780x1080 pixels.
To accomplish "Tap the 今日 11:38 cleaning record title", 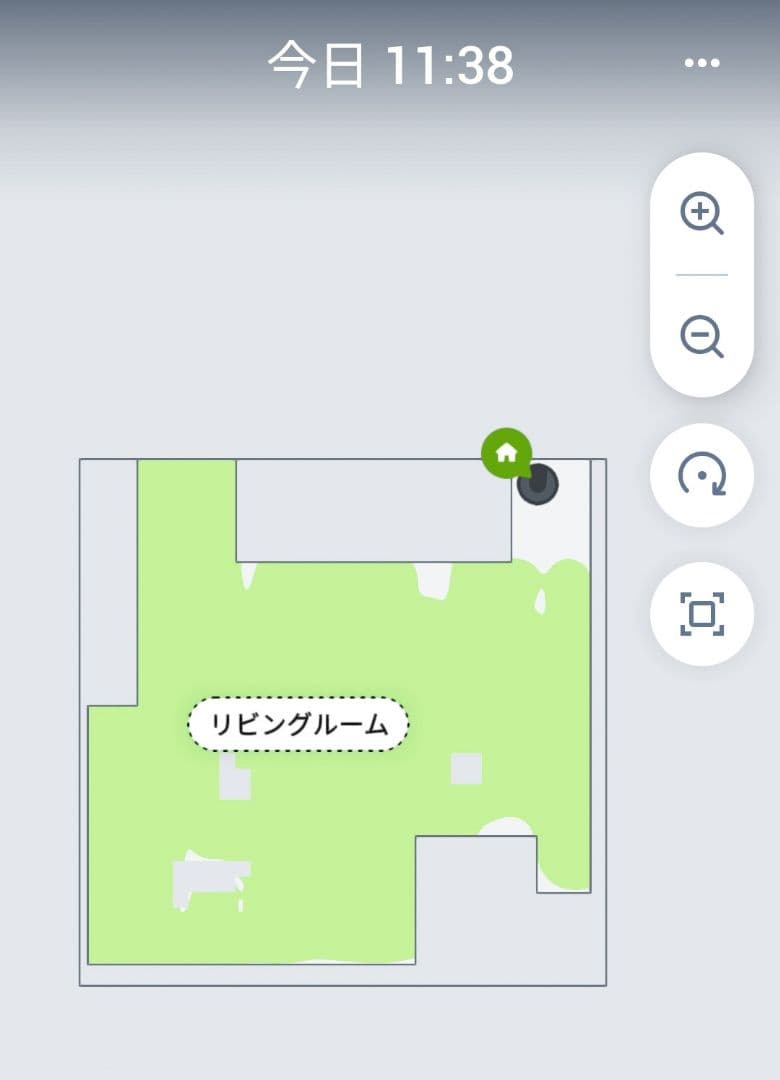I will pyautogui.click(x=390, y=62).
